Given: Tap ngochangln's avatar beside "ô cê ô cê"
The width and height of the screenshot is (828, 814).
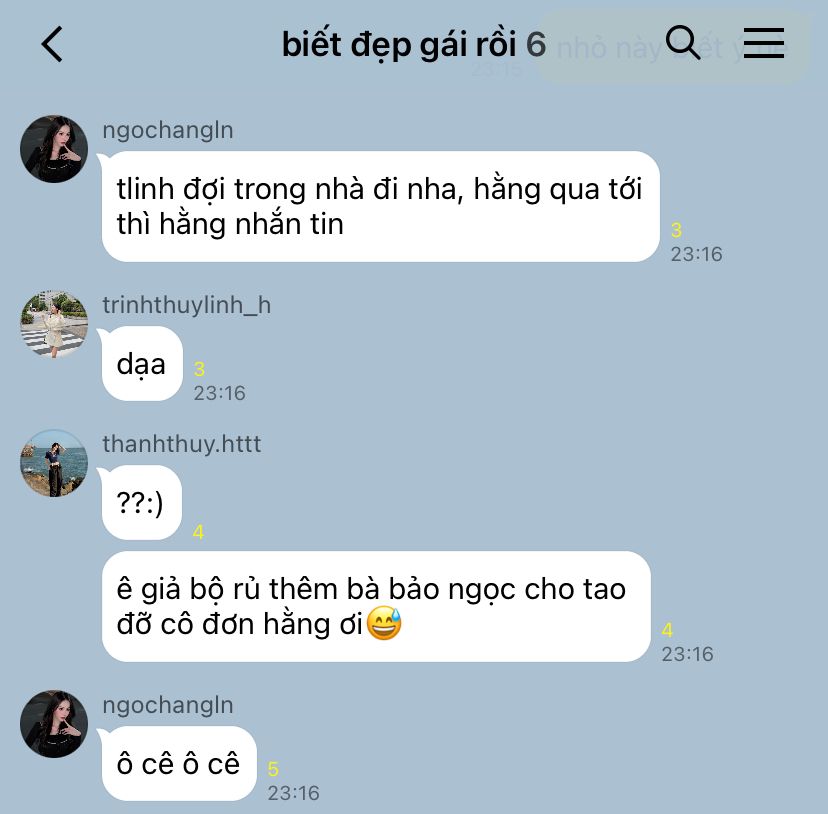Looking at the screenshot, I should click(54, 723).
